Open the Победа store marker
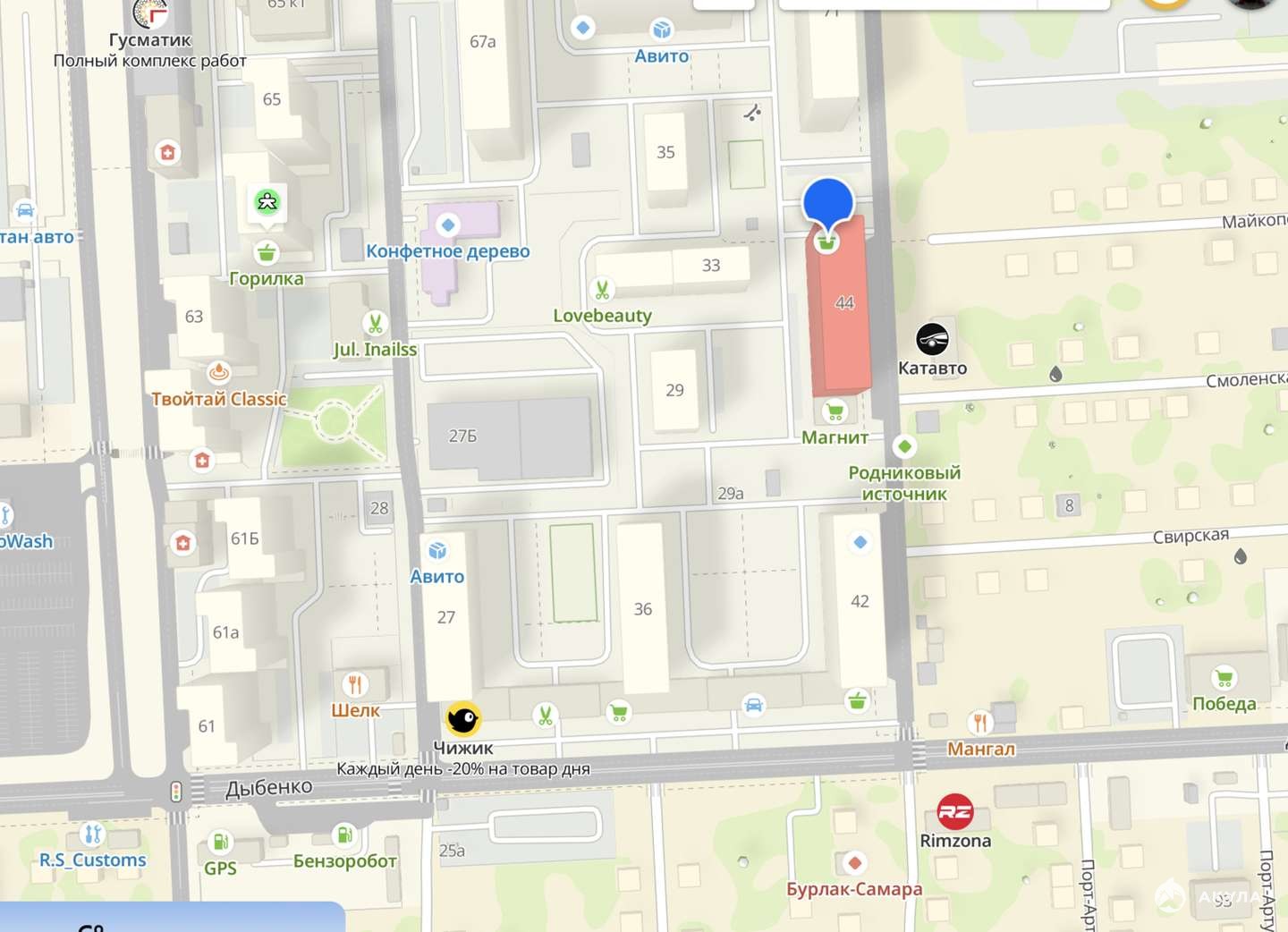Screen dimensions: 1288x932 (x=1224, y=678)
